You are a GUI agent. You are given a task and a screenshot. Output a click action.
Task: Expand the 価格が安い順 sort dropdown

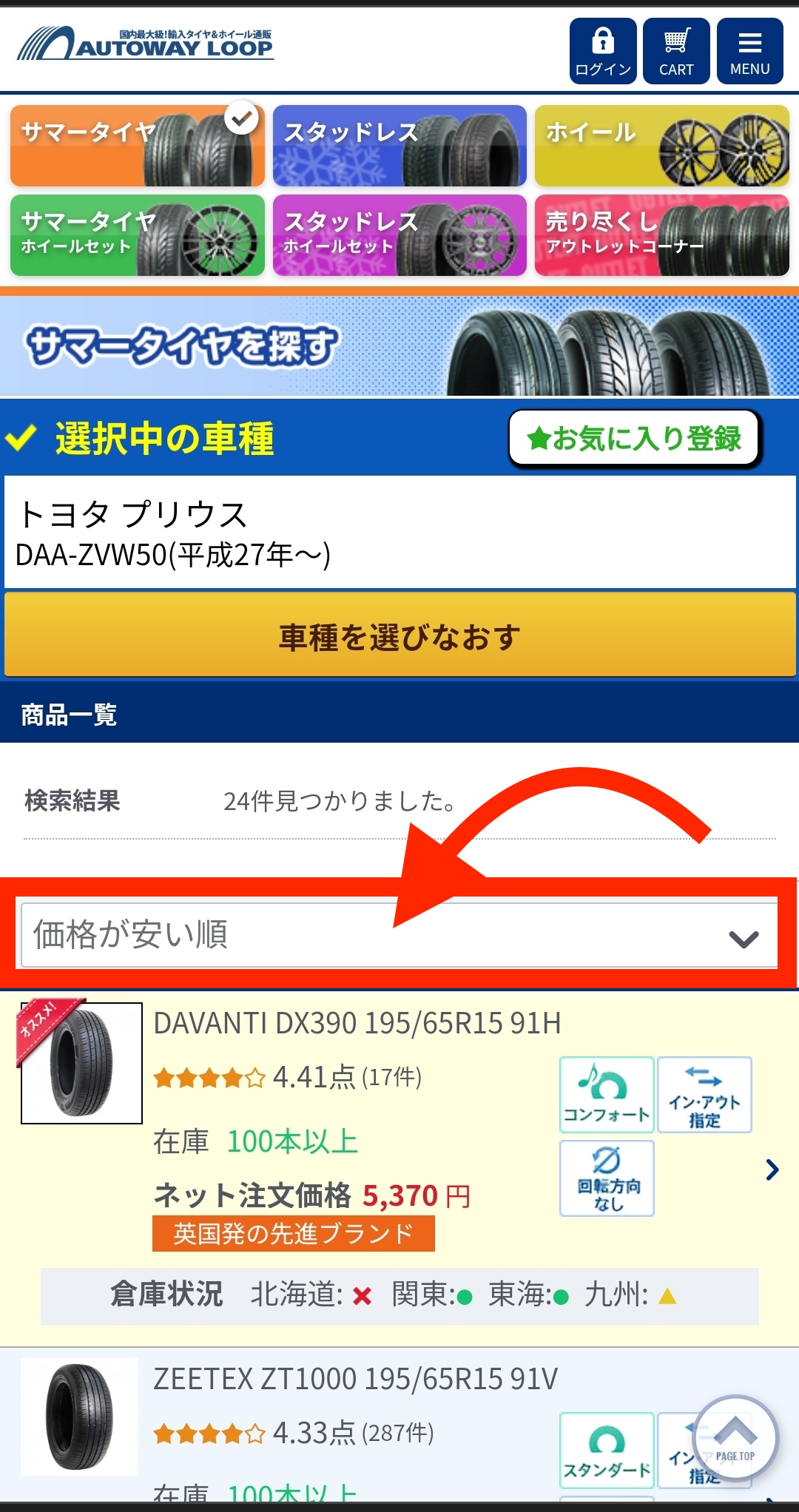[x=399, y=935]
